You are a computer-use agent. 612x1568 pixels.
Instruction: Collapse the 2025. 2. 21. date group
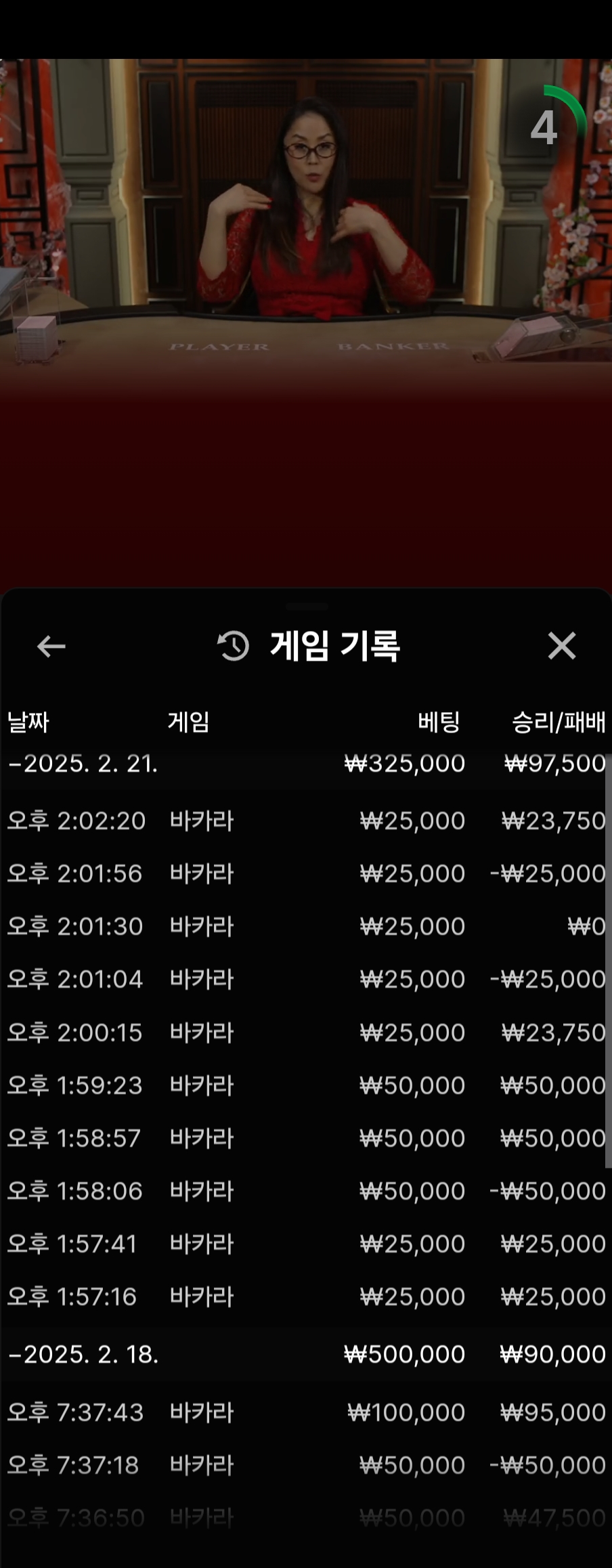(83, 764)
